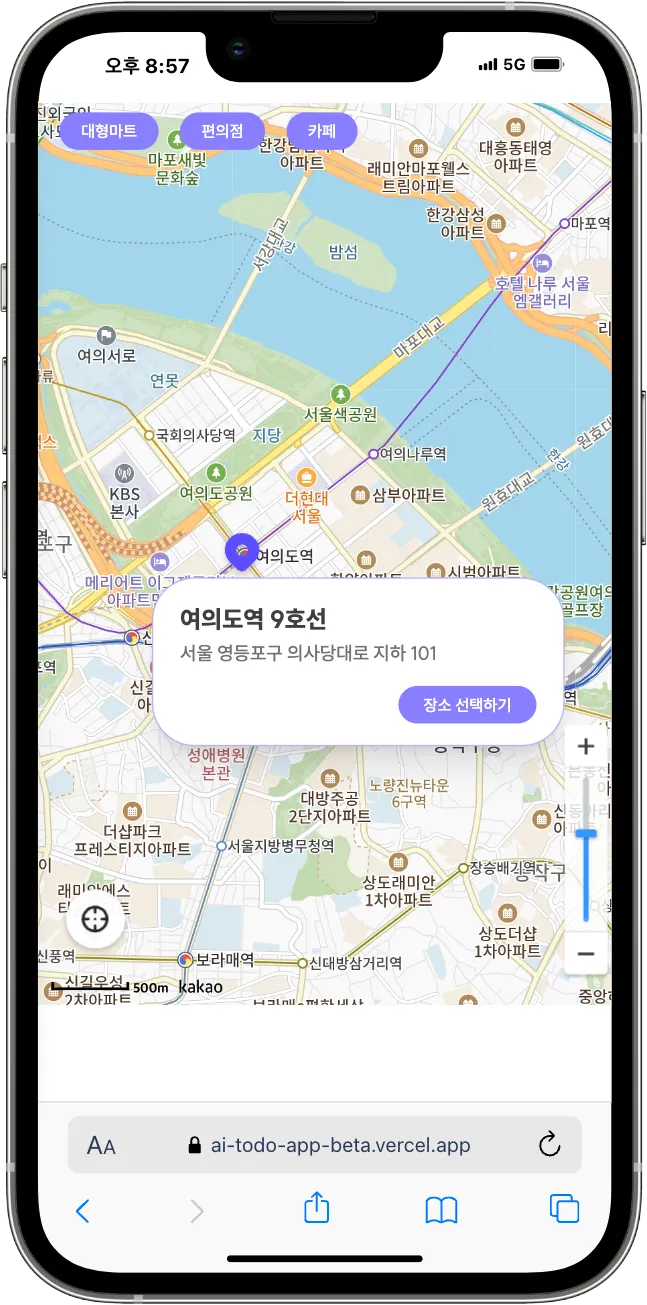Open Safari bookmarks
This screenshot has width=647, height=1305.
coord(441,1211)
